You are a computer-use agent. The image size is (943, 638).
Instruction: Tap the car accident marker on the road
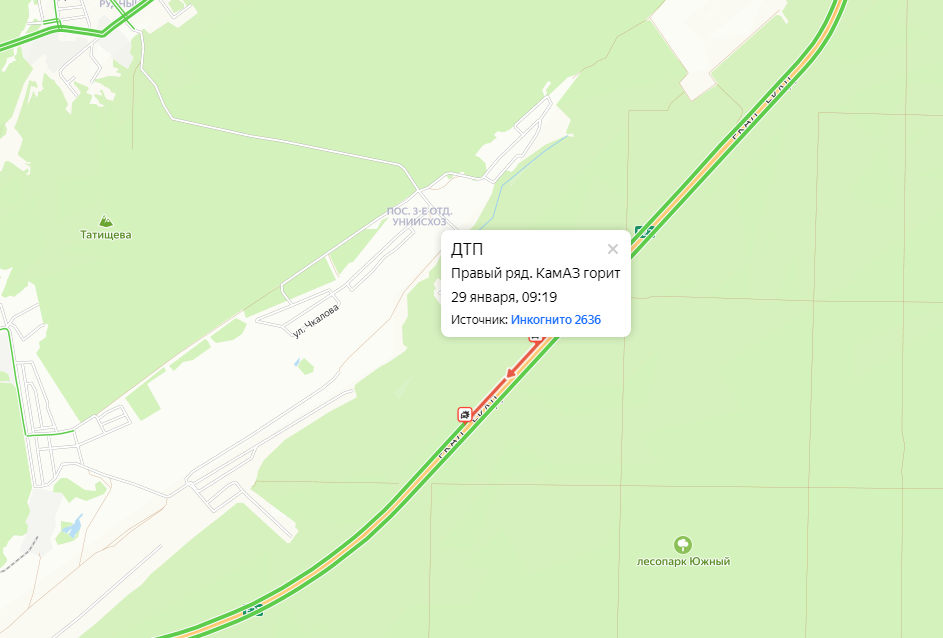465,414
